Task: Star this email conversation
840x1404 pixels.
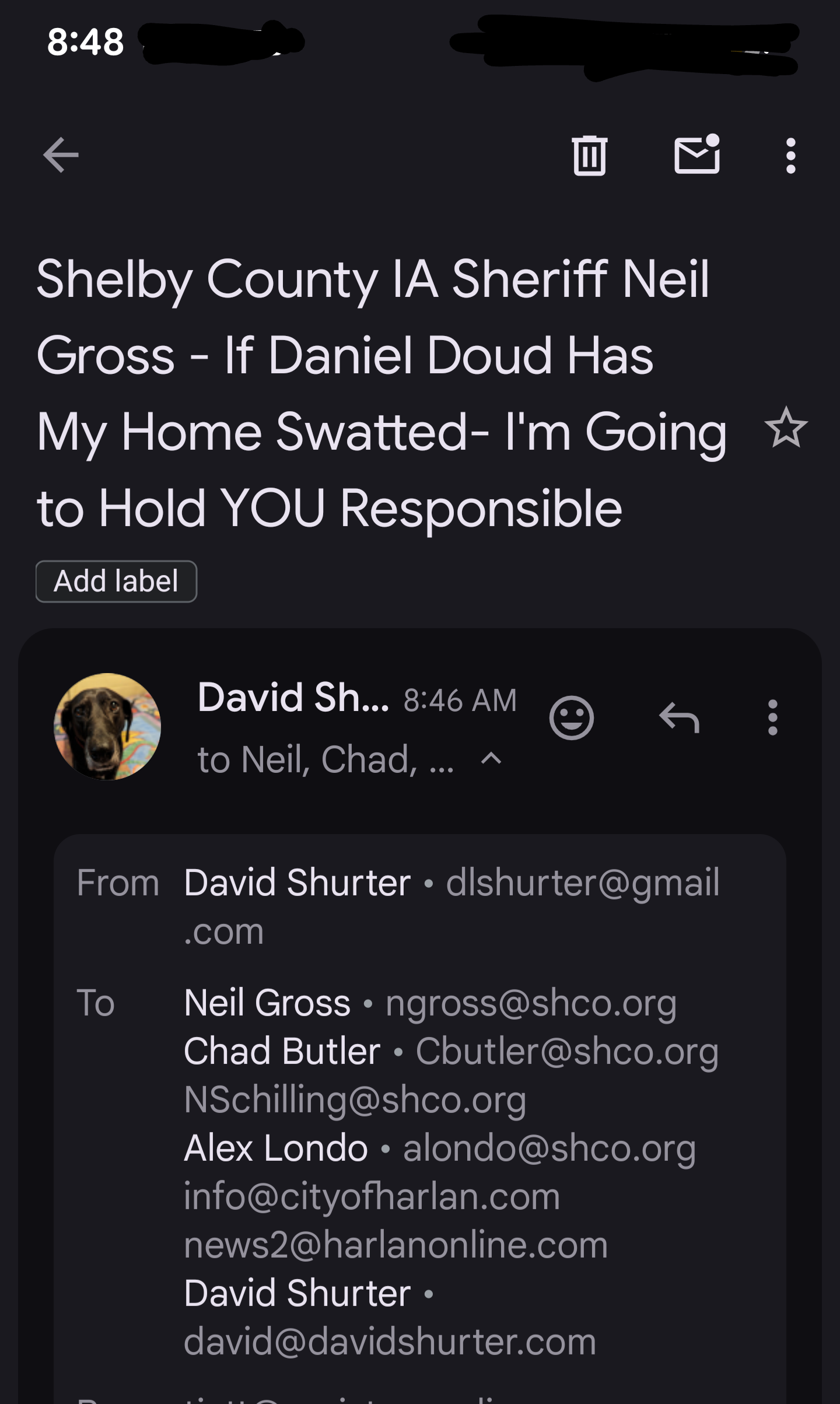Action: click(x=786, y=428)
